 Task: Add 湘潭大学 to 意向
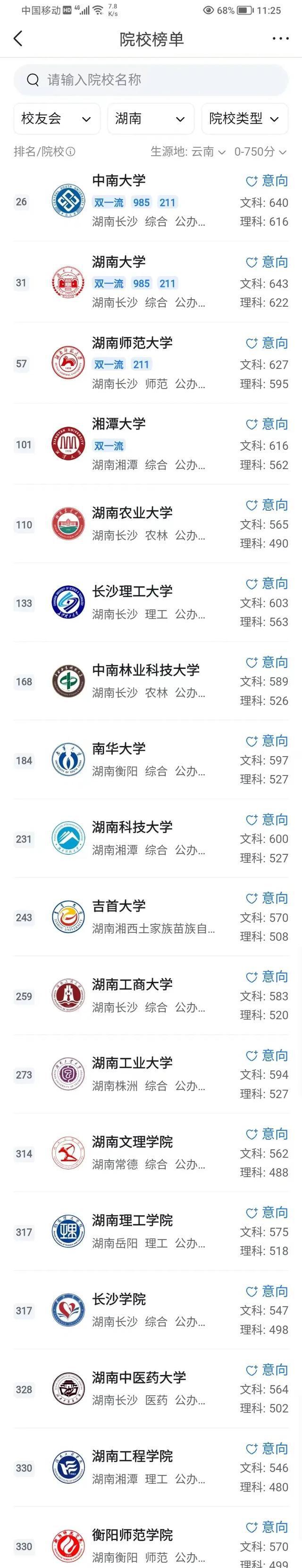click(x=267, y=424)
